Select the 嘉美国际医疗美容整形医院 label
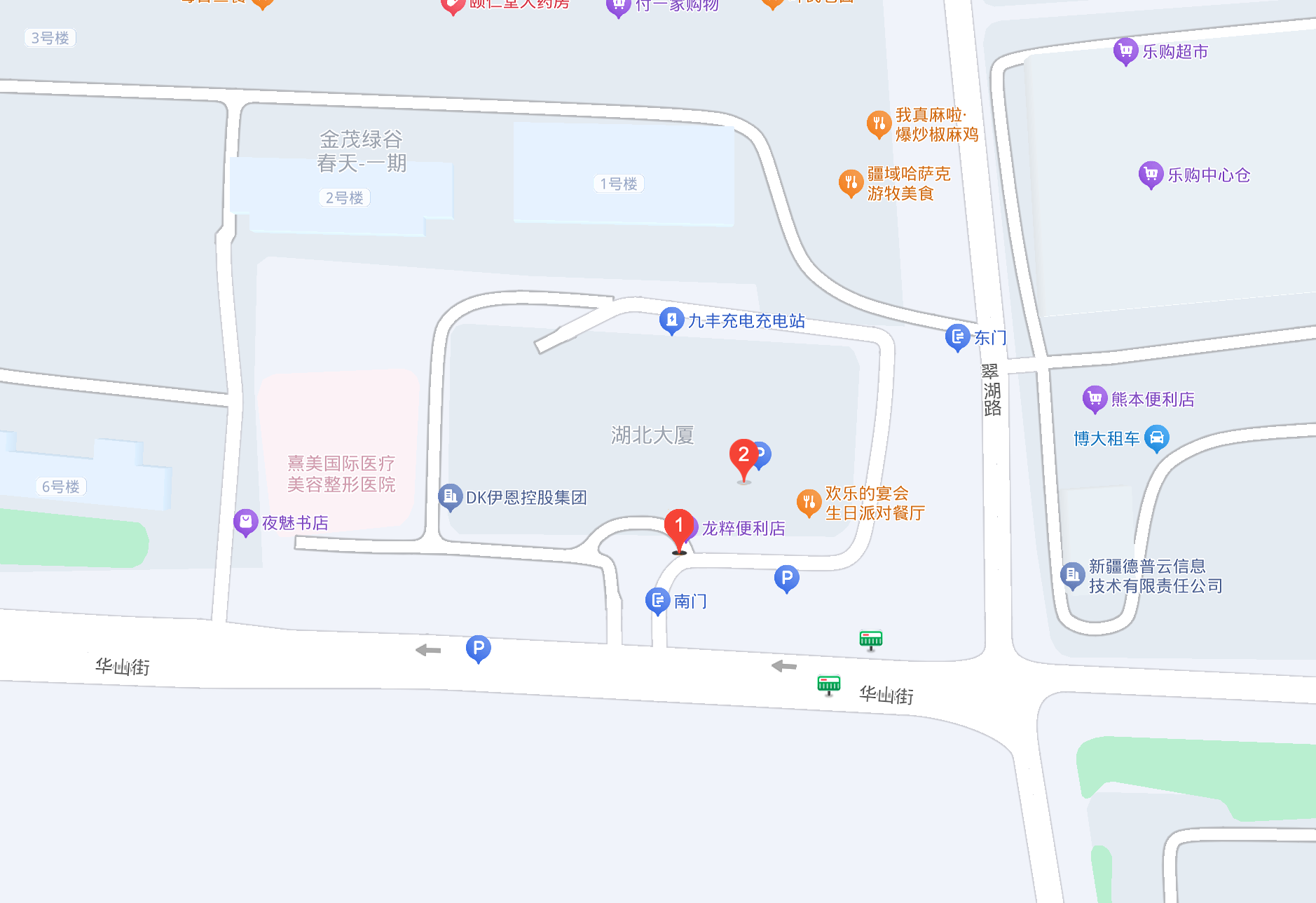1316x903 pixels. coord(341,474)
